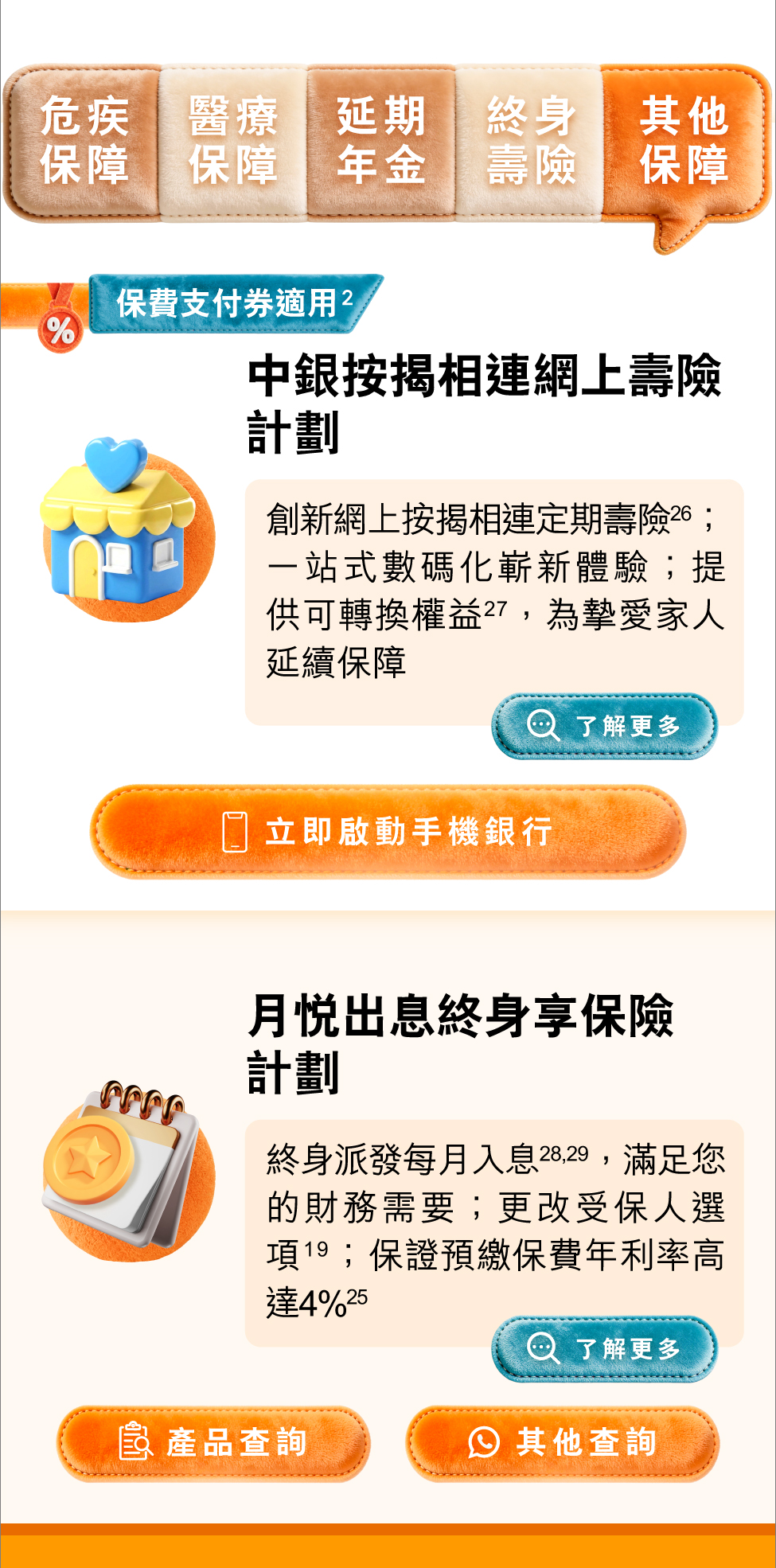776x1568 pixels.
Task: Open the 終身壽險 tab
Action: [x=529, y=141]
